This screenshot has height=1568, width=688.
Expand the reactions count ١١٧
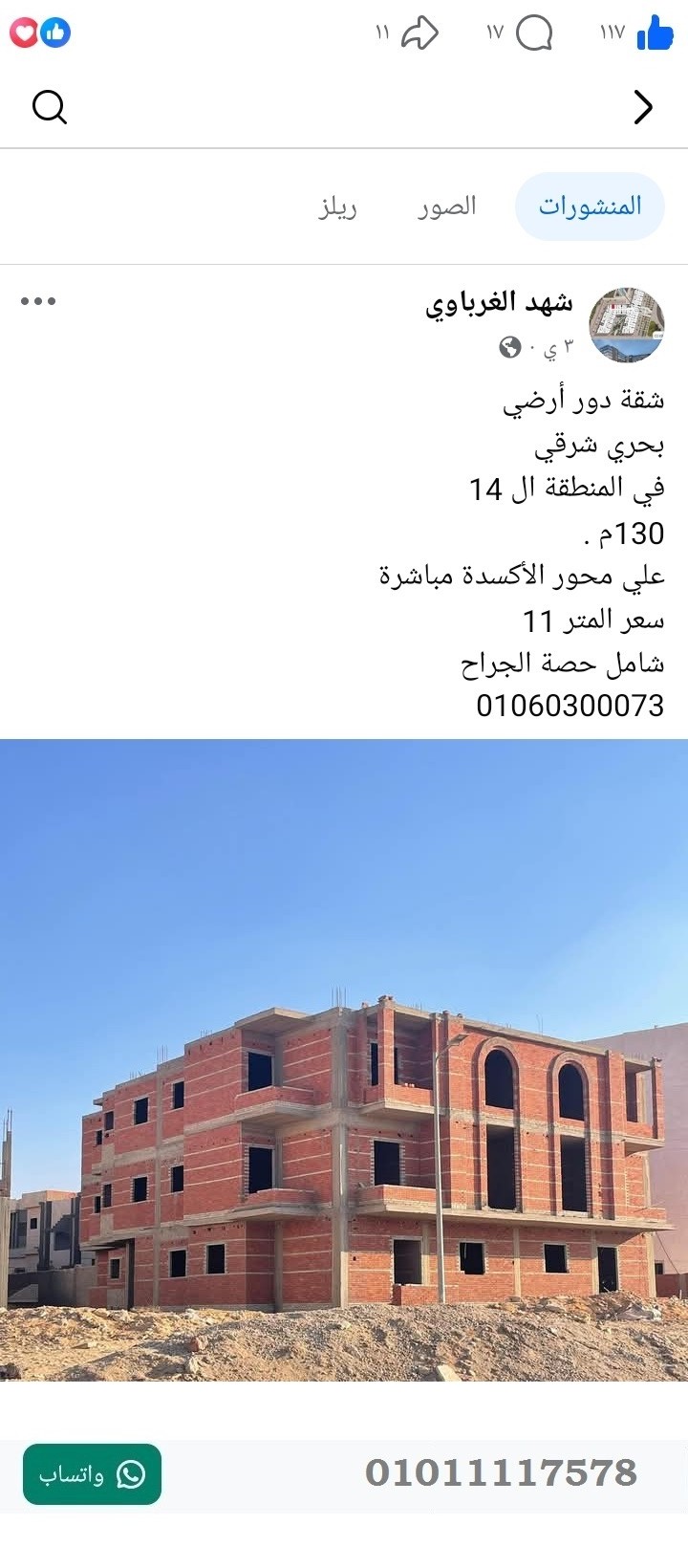[x=613, y=33]
